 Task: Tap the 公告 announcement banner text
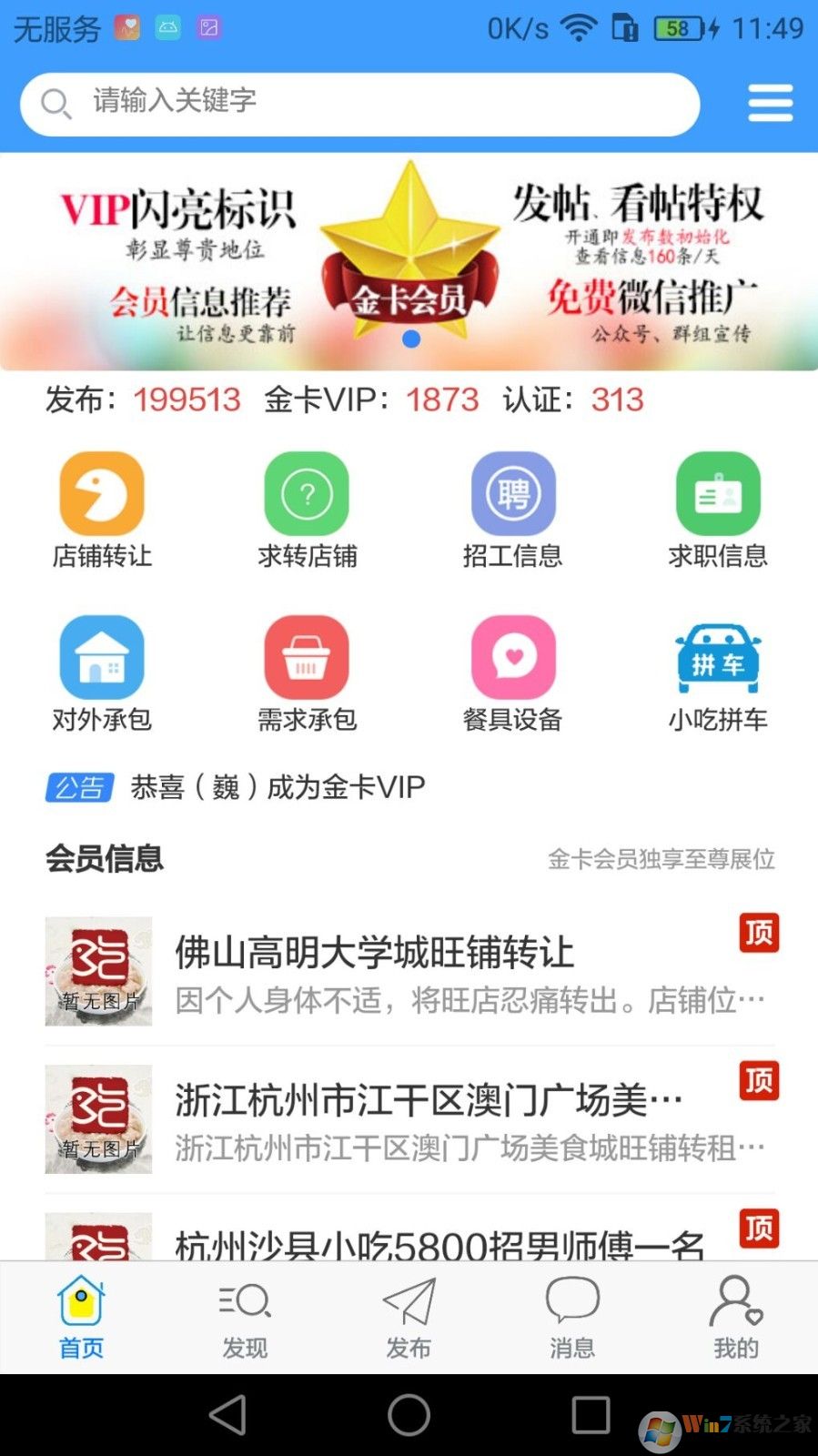coord(78,786)
